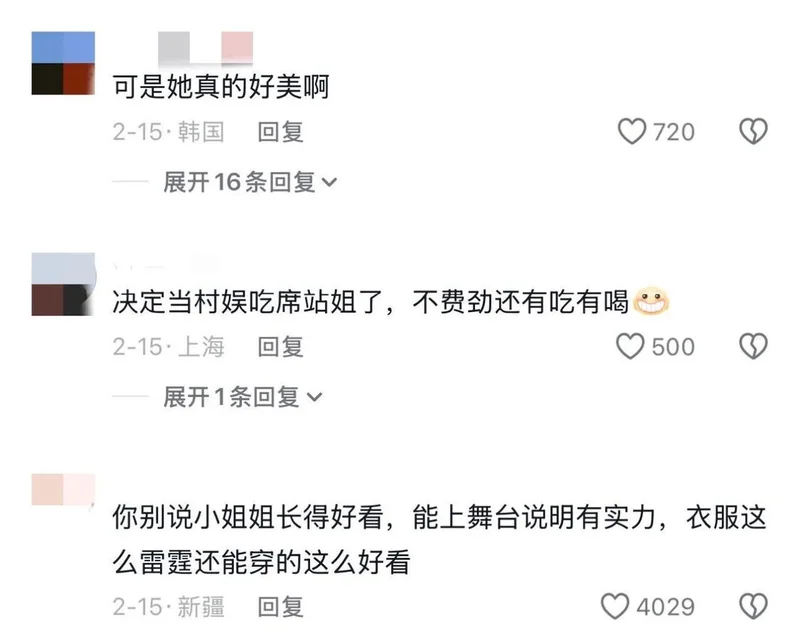The height and width of the screenshot is (636, 800).
Task: Open avatar of the 上海 commenter
Action: click(x=63, y=284)
